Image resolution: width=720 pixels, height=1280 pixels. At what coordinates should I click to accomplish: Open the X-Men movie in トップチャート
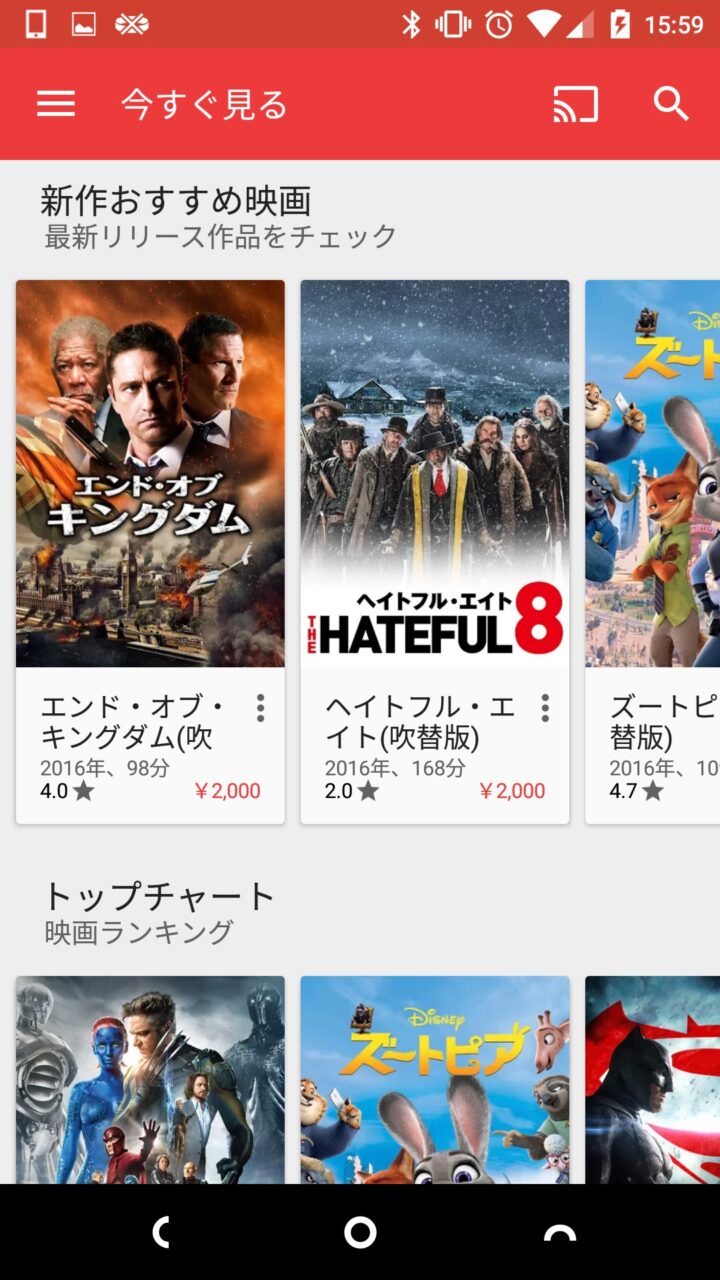[x=150, y=1080]
